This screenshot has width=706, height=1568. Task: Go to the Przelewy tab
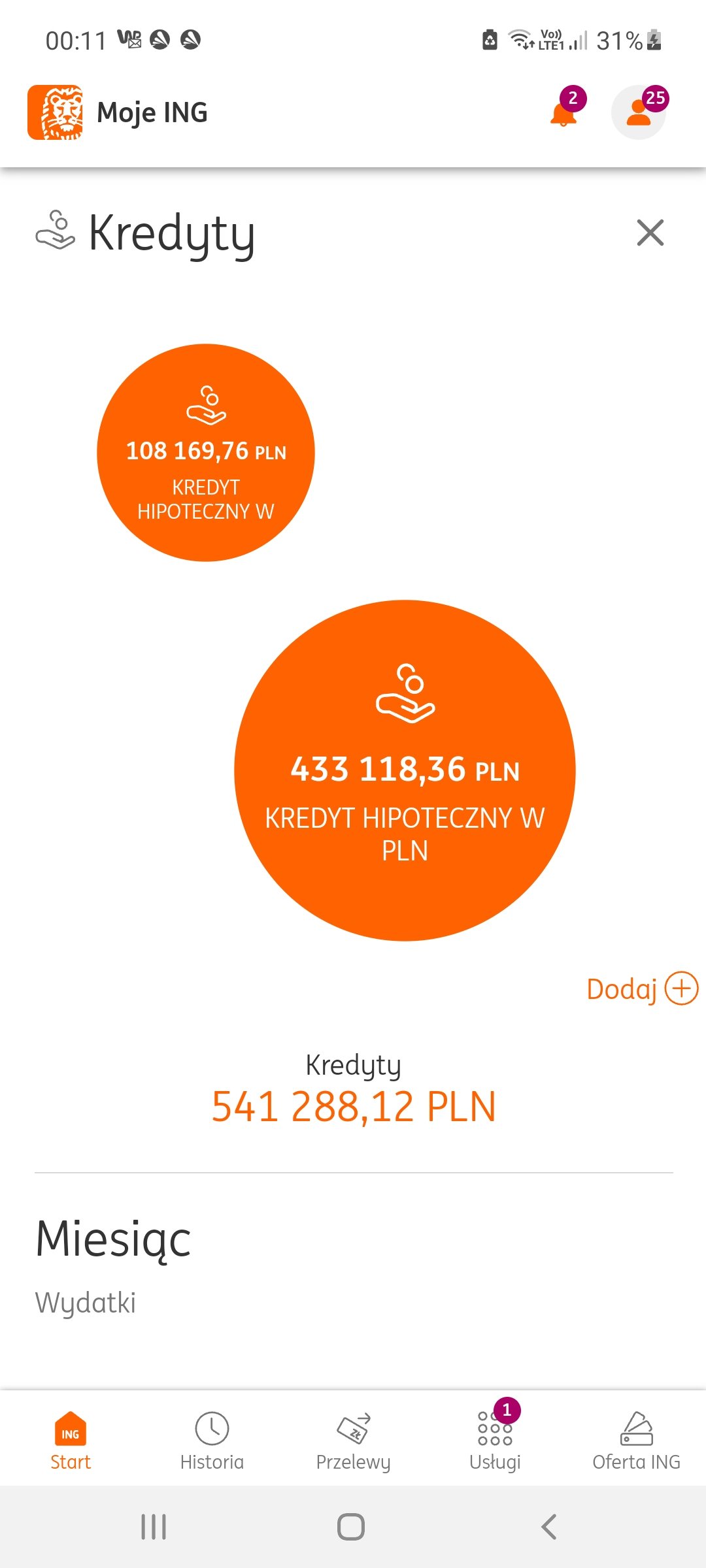353,1440
